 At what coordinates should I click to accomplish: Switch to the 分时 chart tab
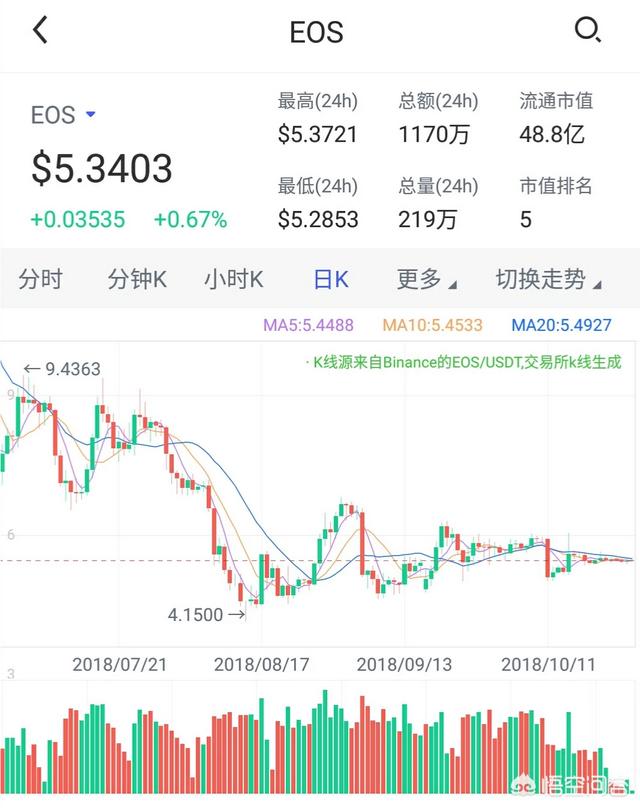point(40,279)
